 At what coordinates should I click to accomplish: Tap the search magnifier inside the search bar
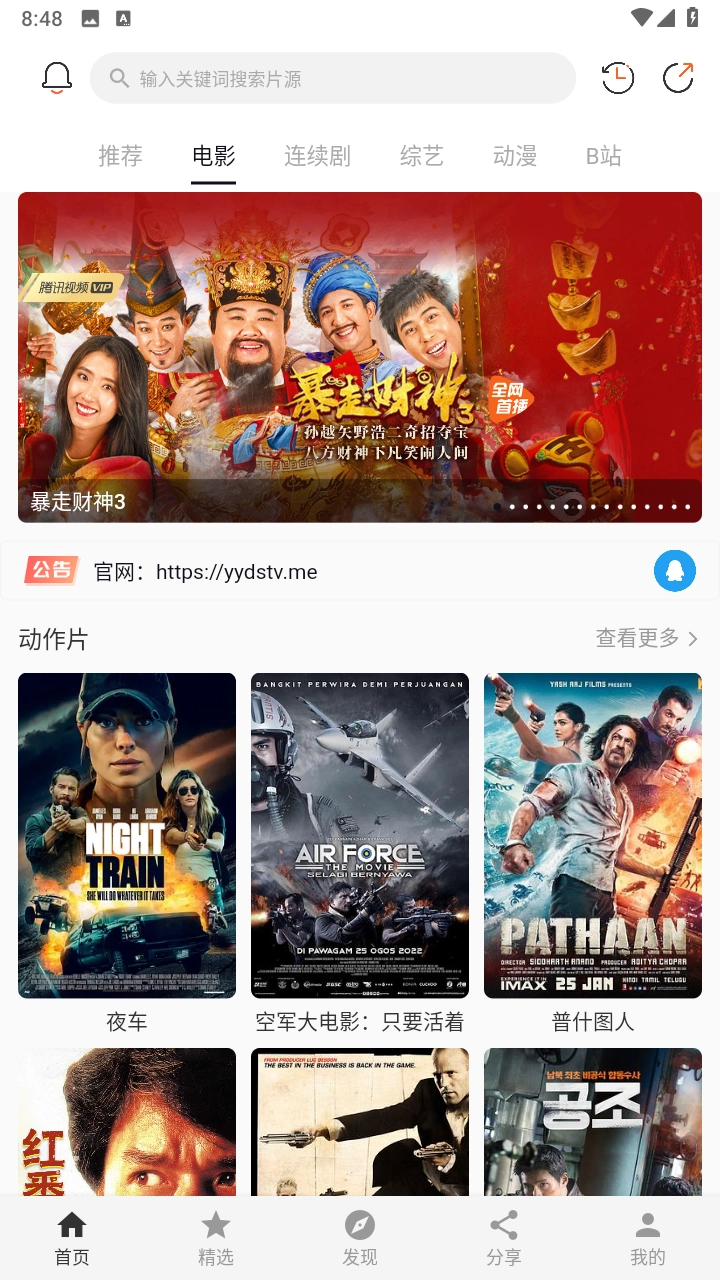118,78
